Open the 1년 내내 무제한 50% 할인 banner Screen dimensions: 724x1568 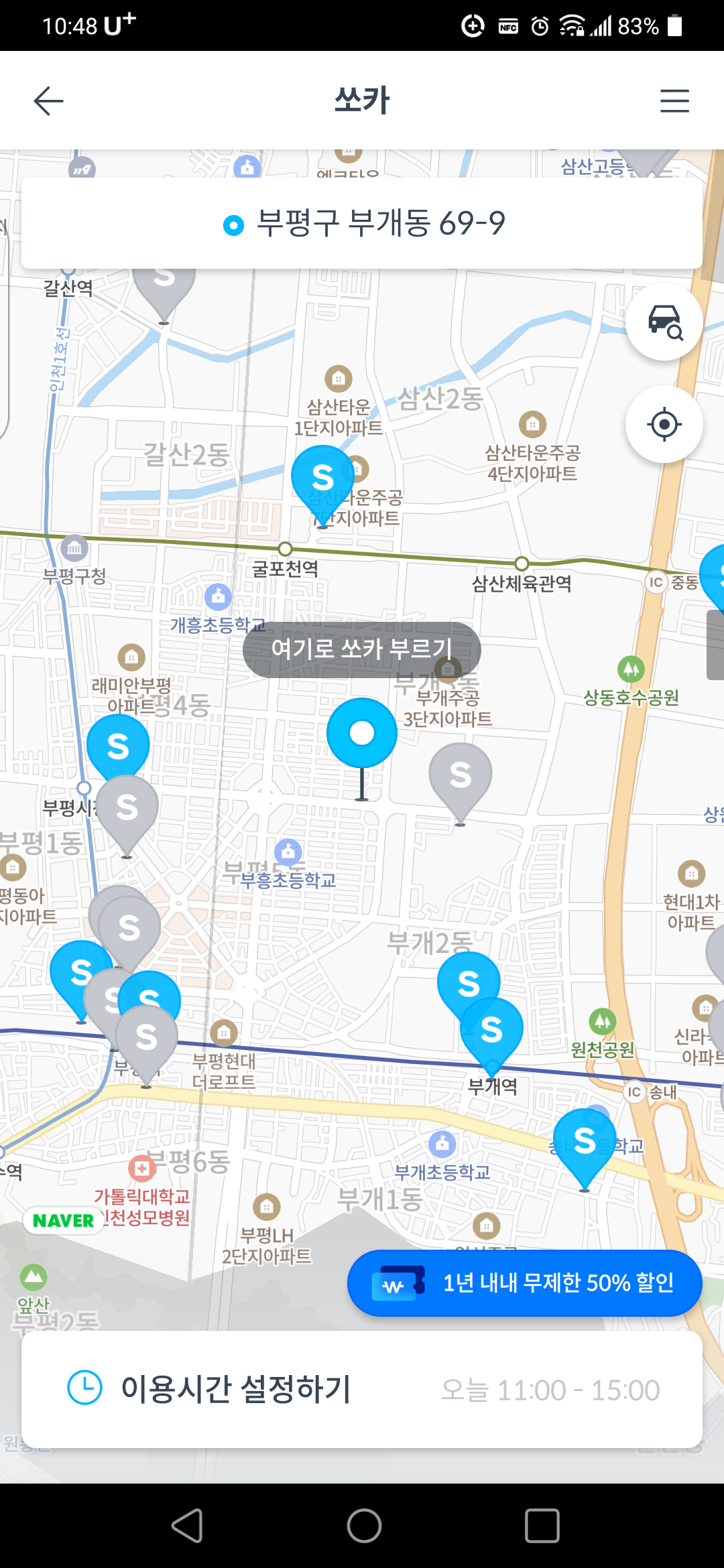tap(525, 1282)
